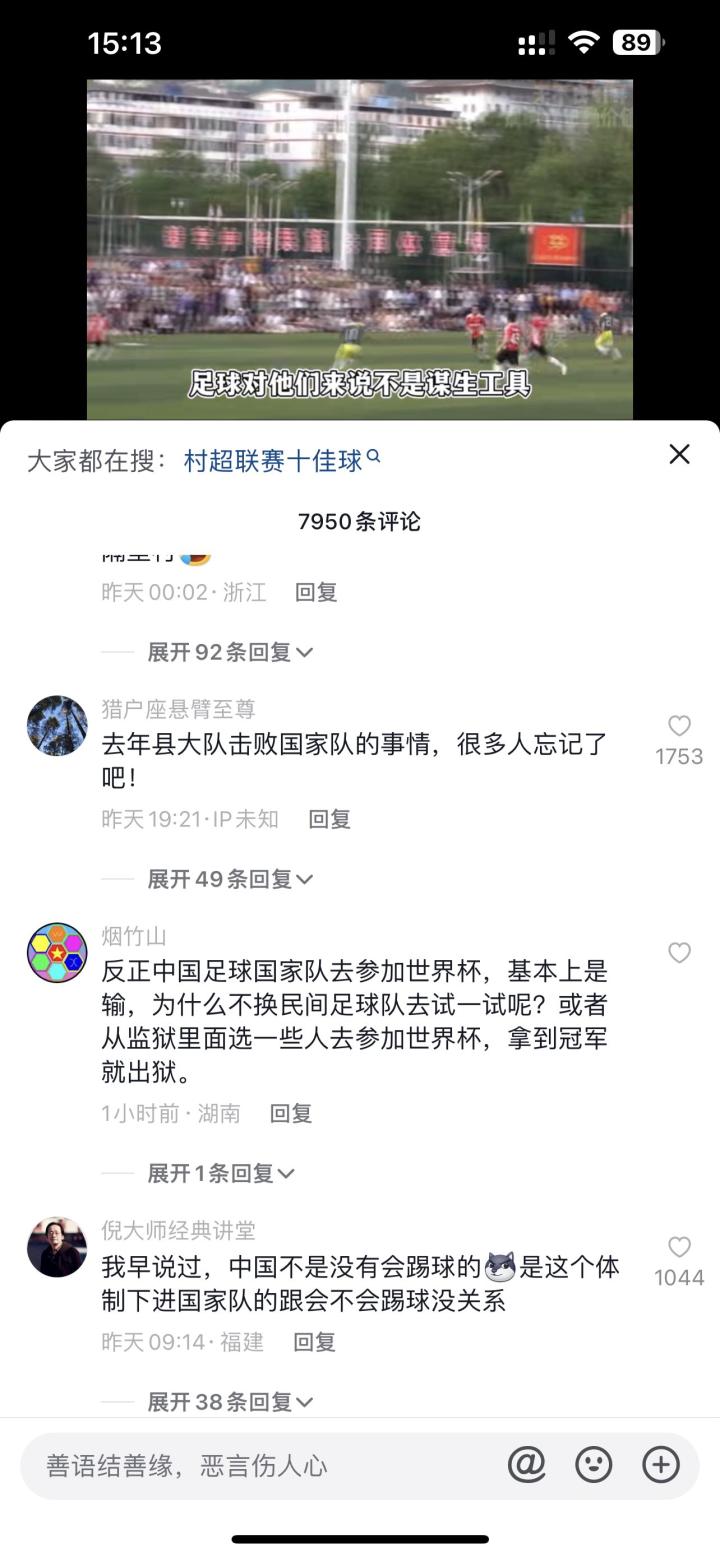The image size is (720, 1557).
Task: Tap the comment input box
Action: 260,1466
